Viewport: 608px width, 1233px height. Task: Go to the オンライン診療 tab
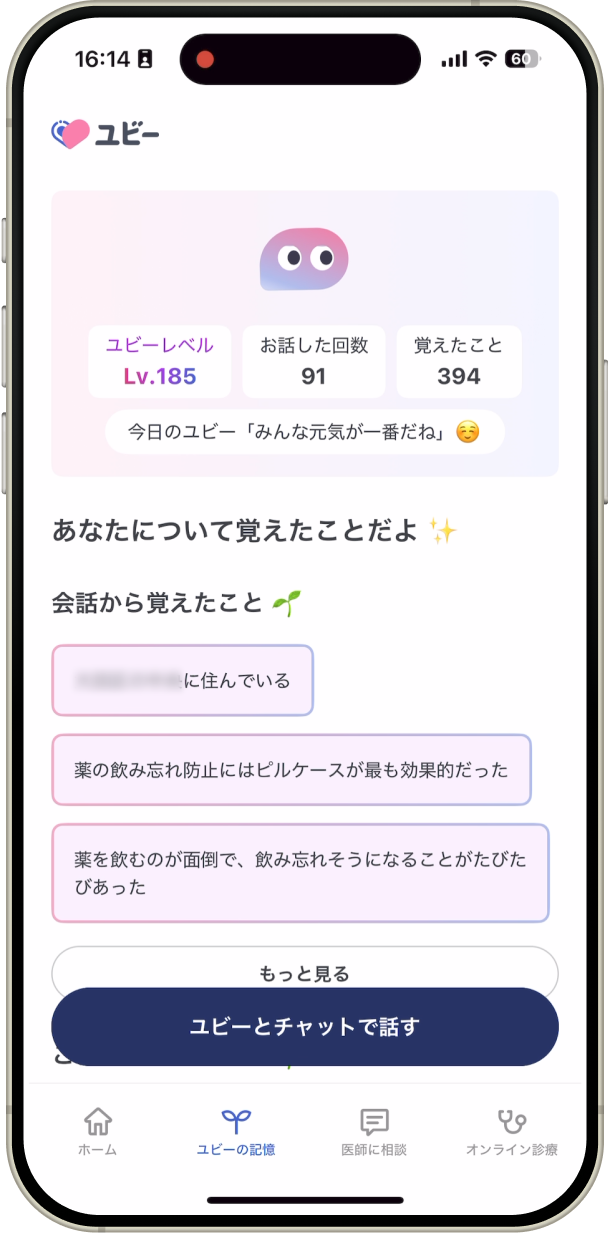[x=512, y=1131]
